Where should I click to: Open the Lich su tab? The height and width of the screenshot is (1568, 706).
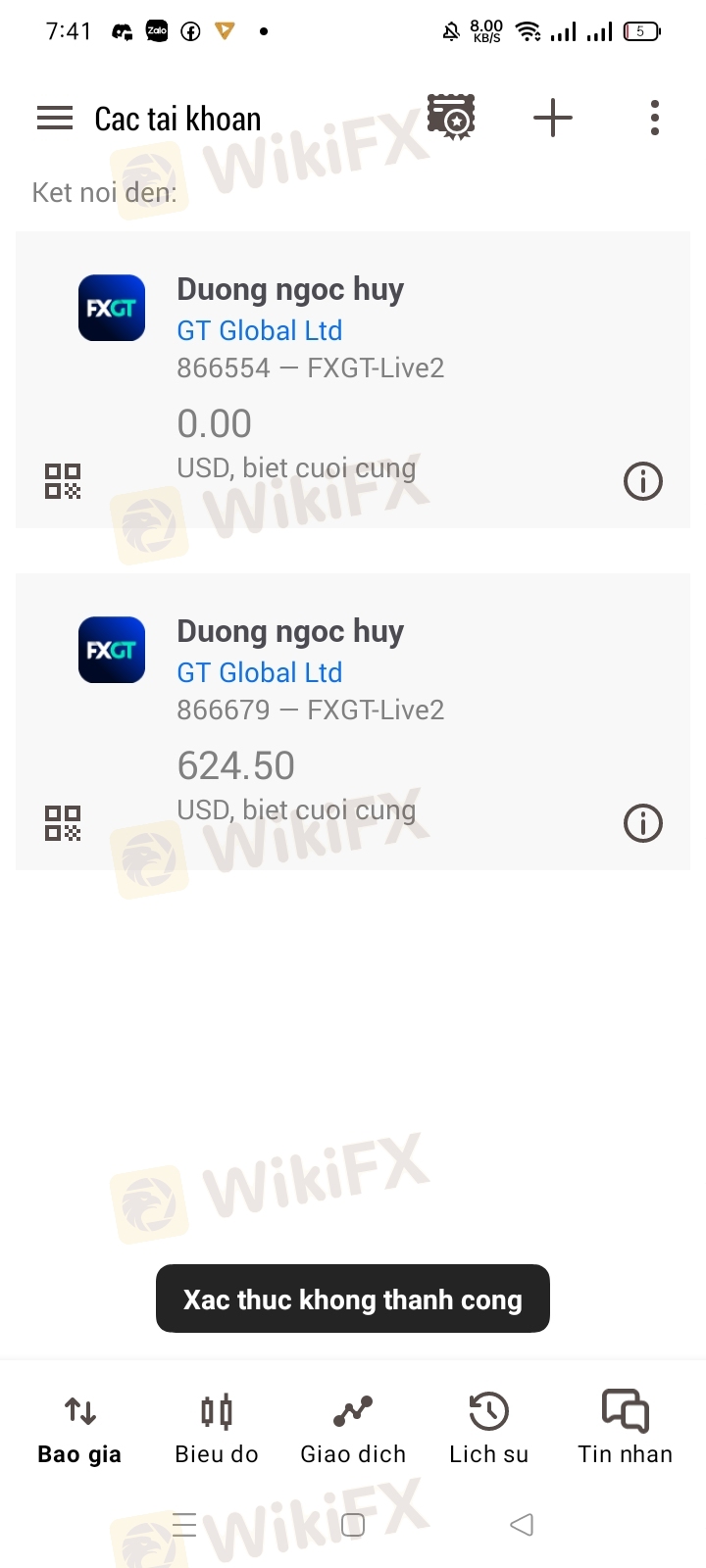[x=488, y=1429]
